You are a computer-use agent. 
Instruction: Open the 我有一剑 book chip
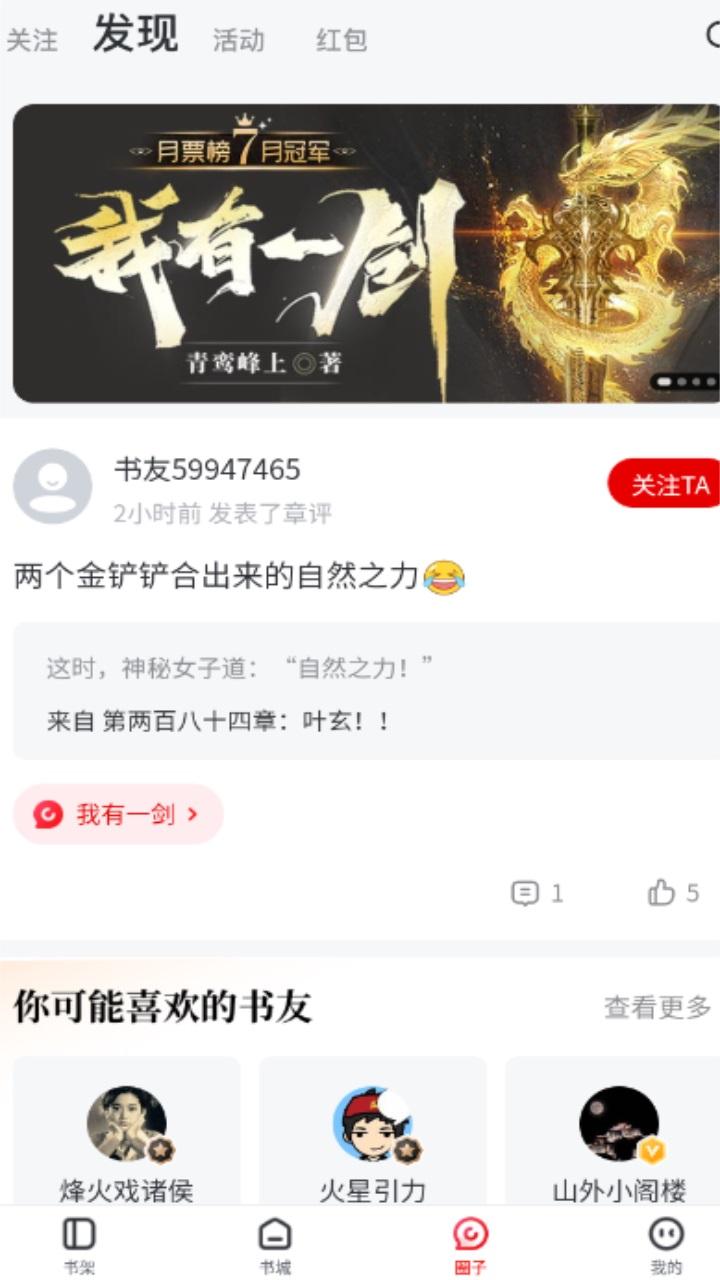tap(118, 814)
